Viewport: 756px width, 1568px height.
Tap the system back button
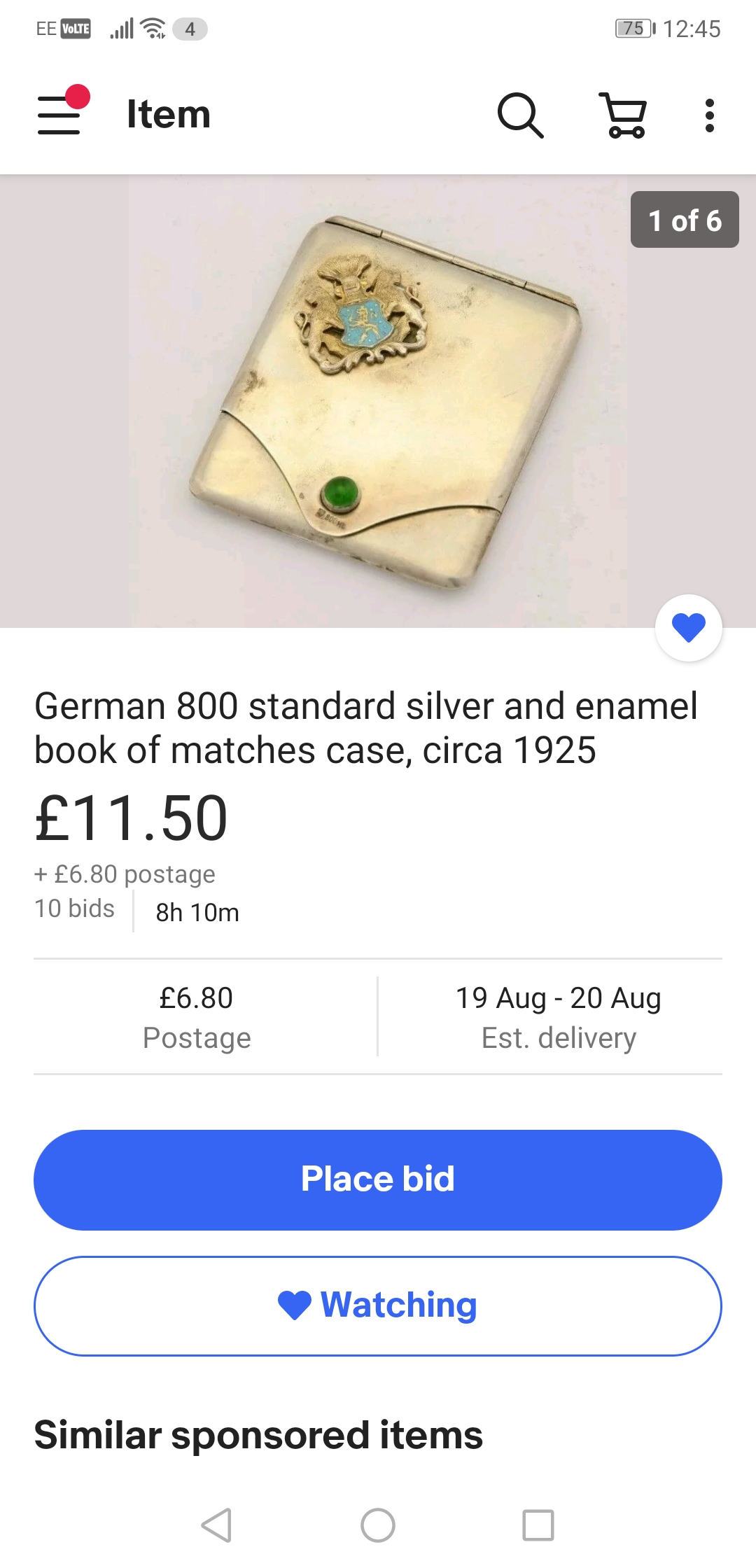point(216,1525)
